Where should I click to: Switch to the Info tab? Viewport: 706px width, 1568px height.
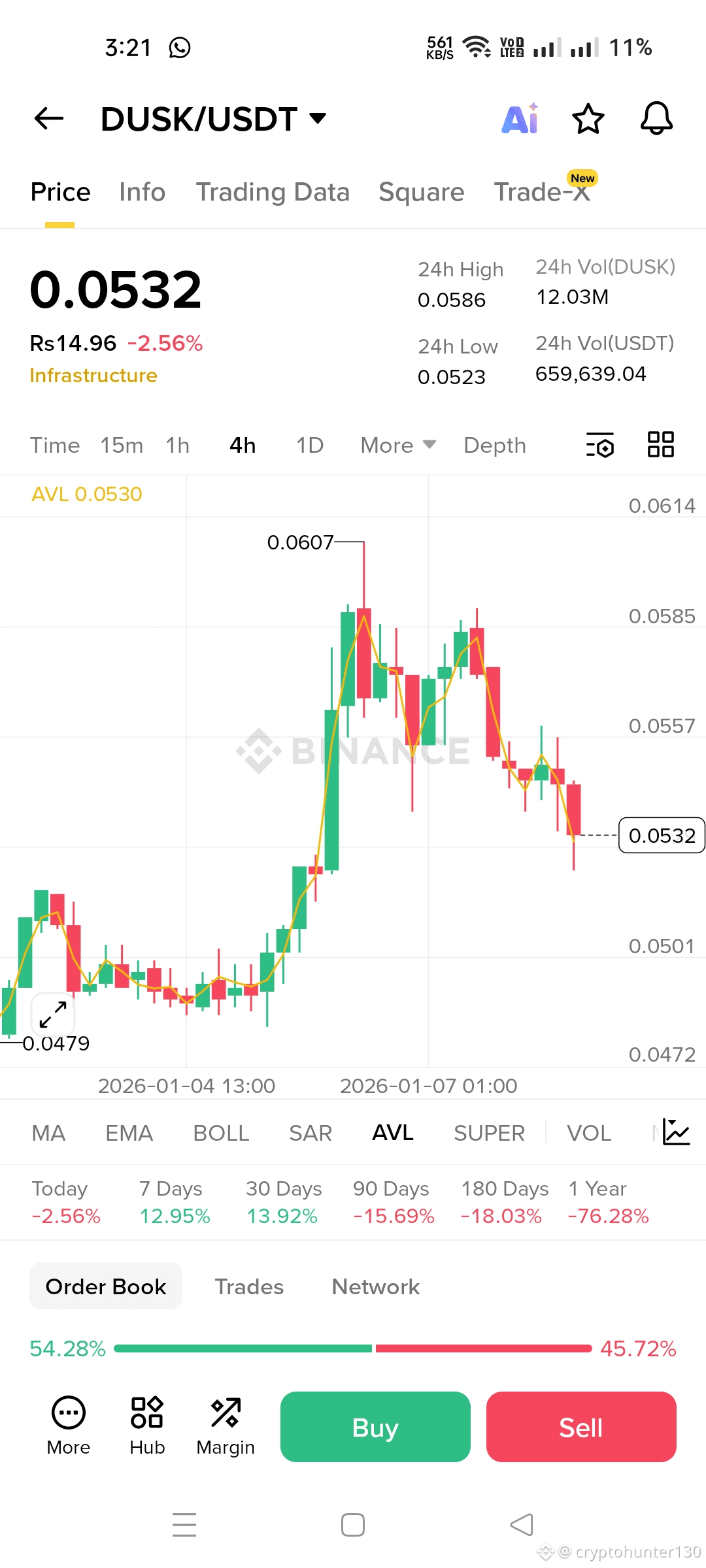(142, 192)
